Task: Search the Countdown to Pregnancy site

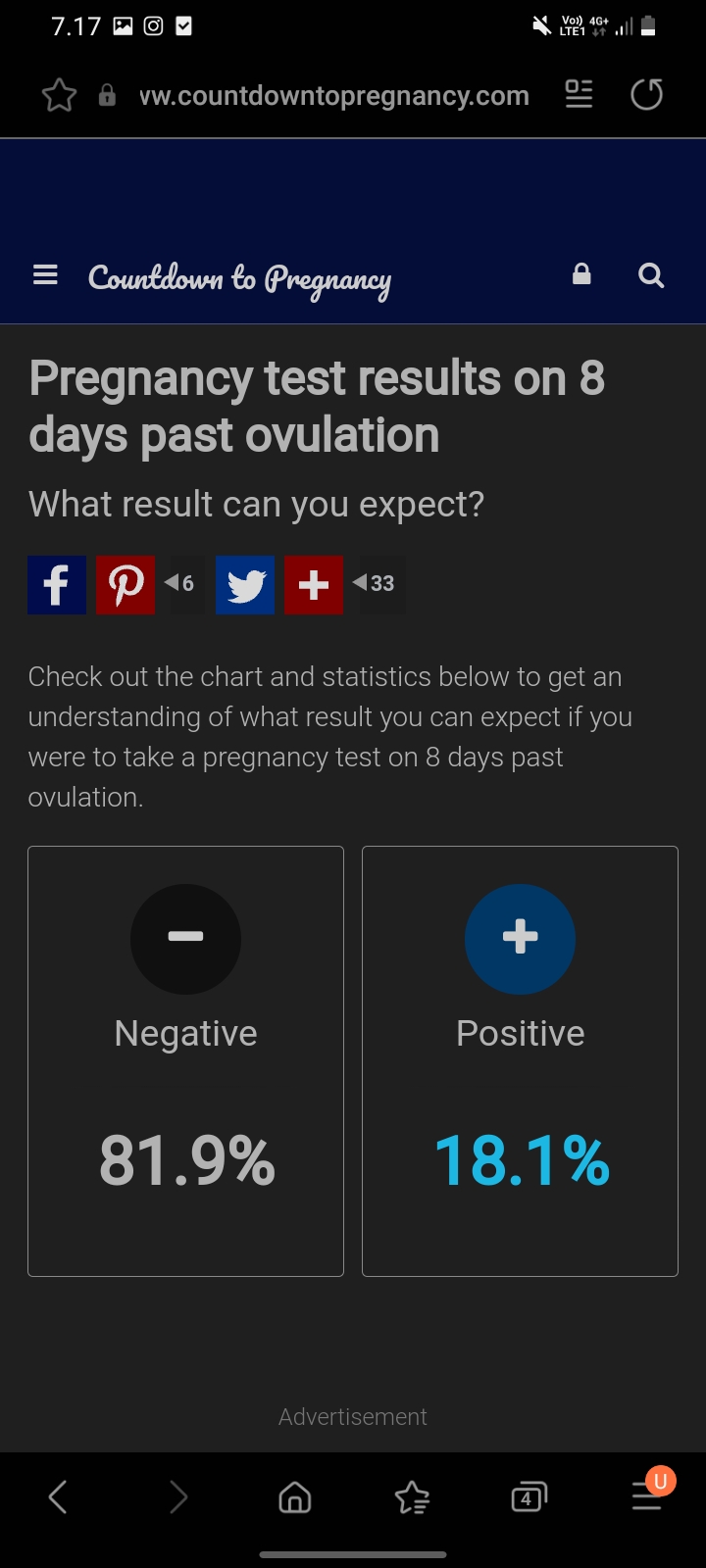Action: [651, 276]
